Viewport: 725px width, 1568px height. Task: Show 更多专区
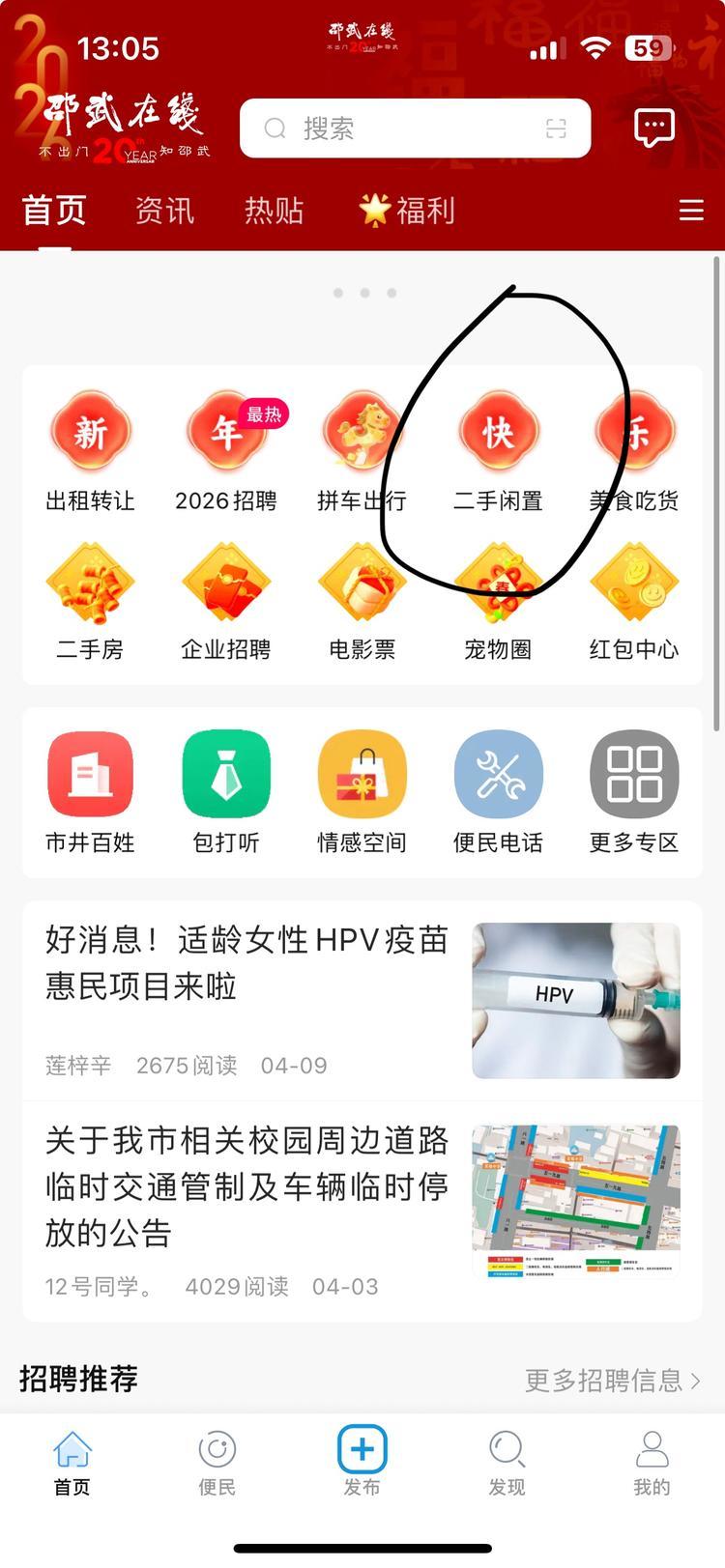point(634,792)
